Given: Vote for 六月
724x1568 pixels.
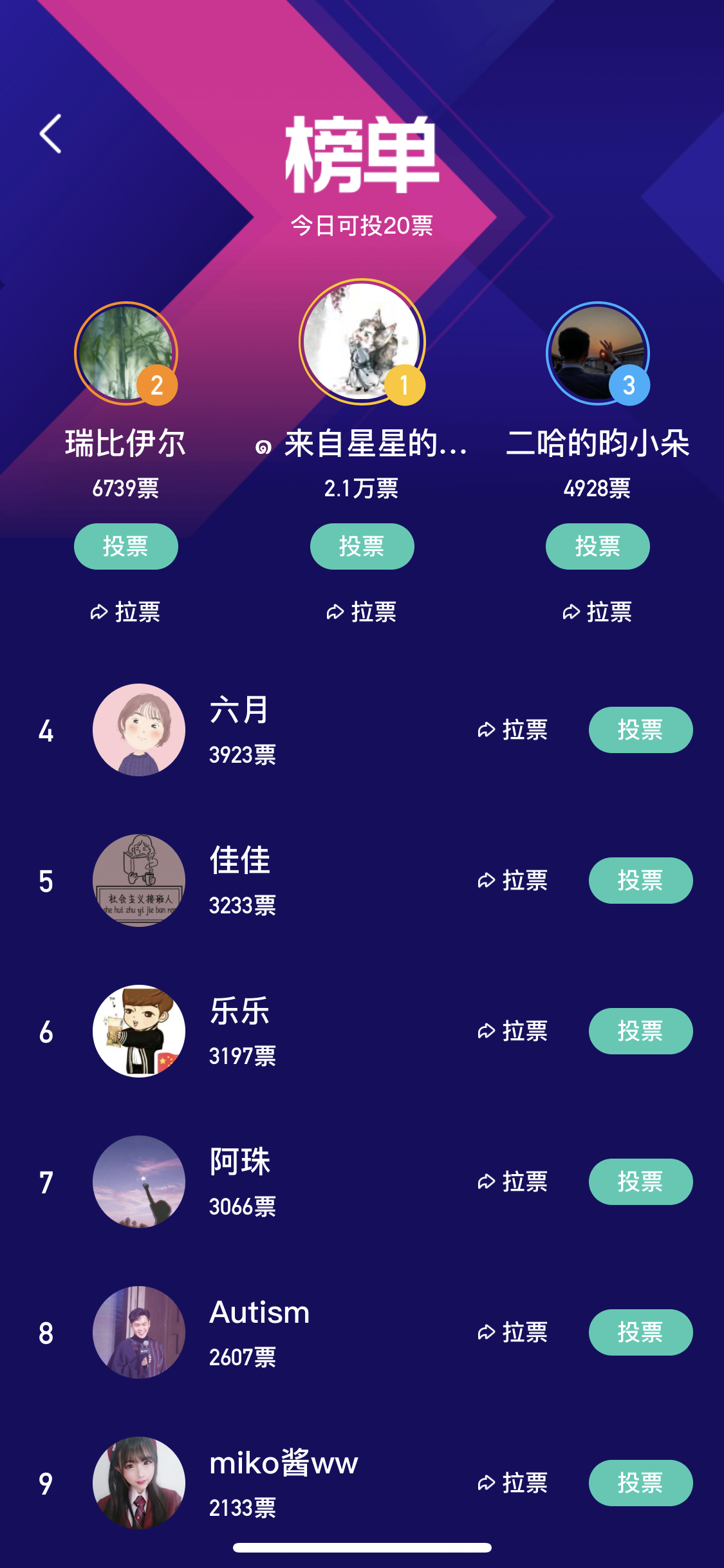Looking at the screenshot, I should (641, 730).
